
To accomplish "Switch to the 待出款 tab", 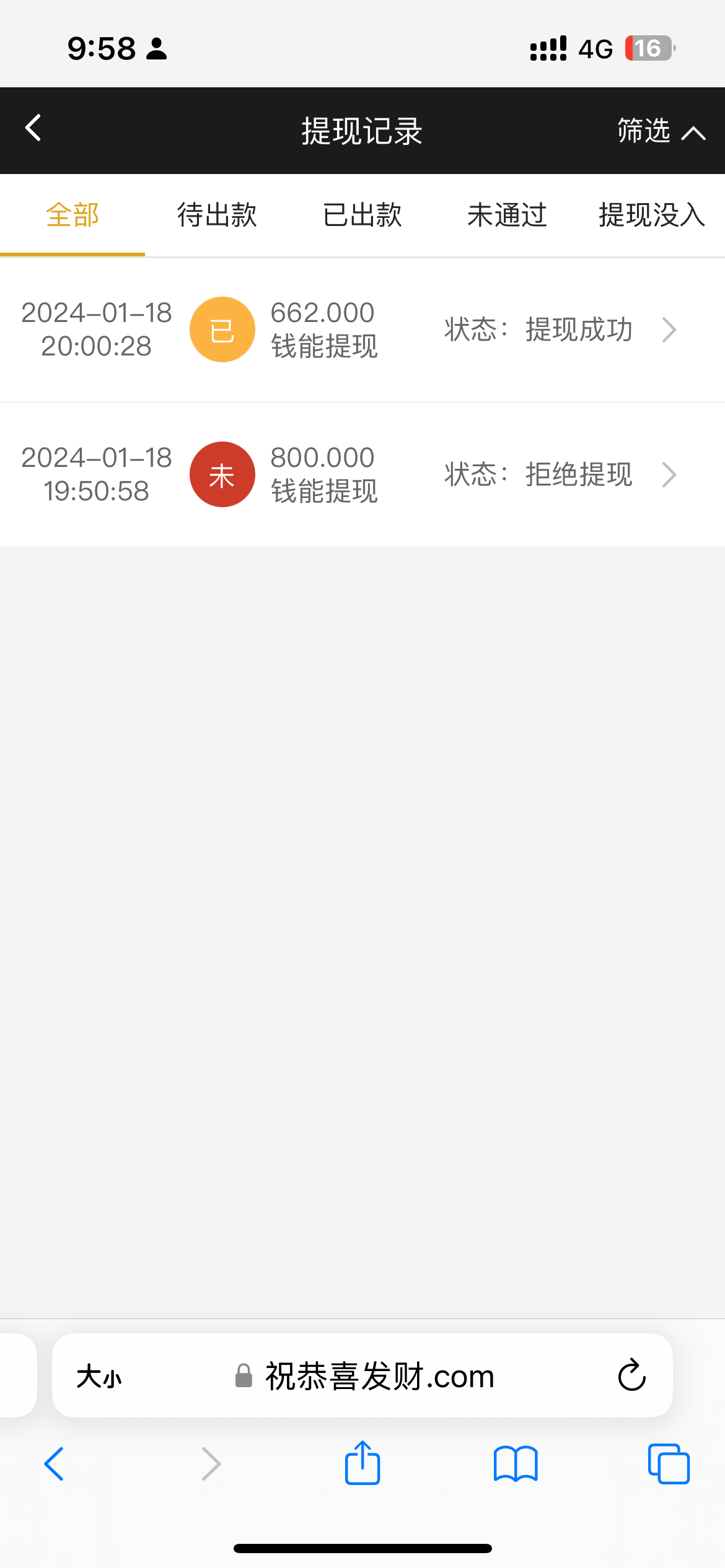I will point(217,215).
